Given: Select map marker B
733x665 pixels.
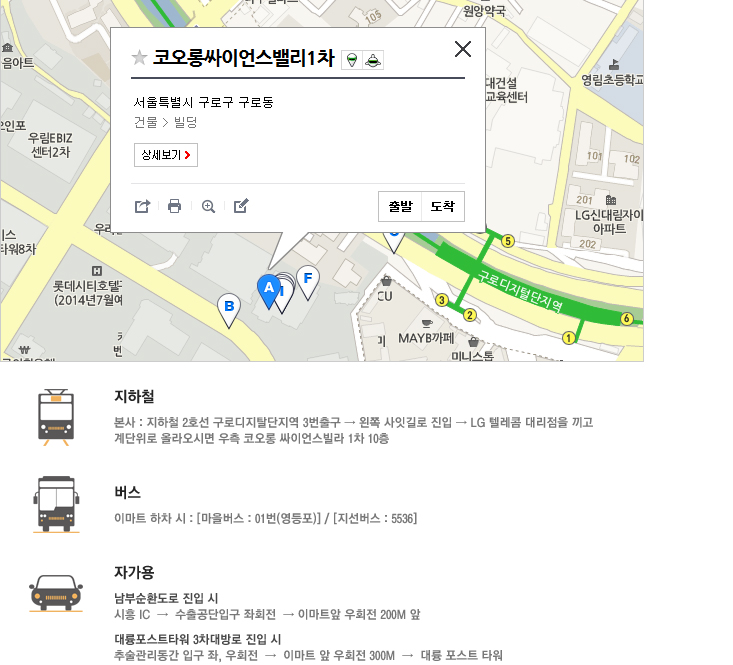Looking at the screenshot, I should coord(229,307).
